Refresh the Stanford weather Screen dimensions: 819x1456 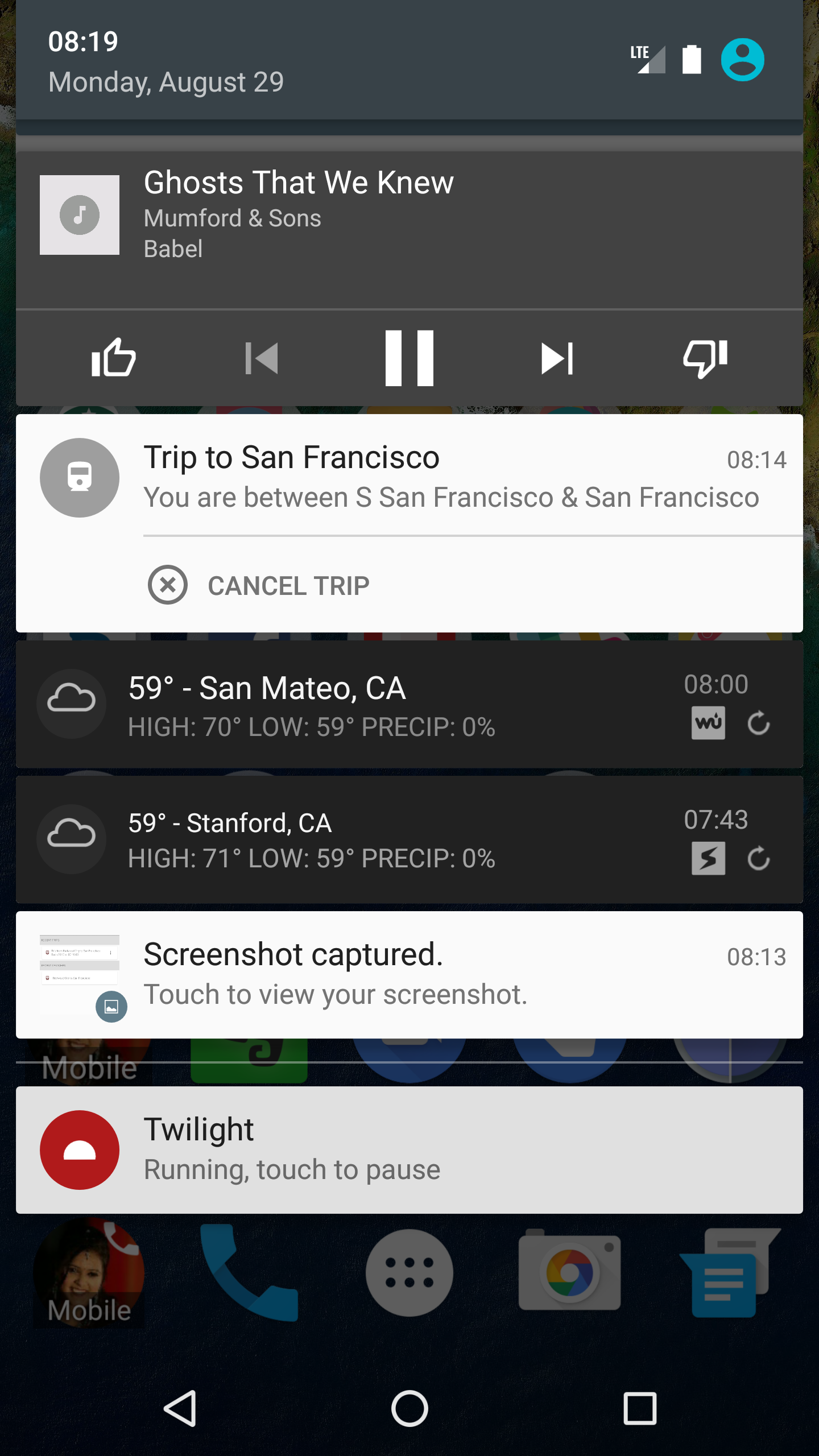[758, 859]
